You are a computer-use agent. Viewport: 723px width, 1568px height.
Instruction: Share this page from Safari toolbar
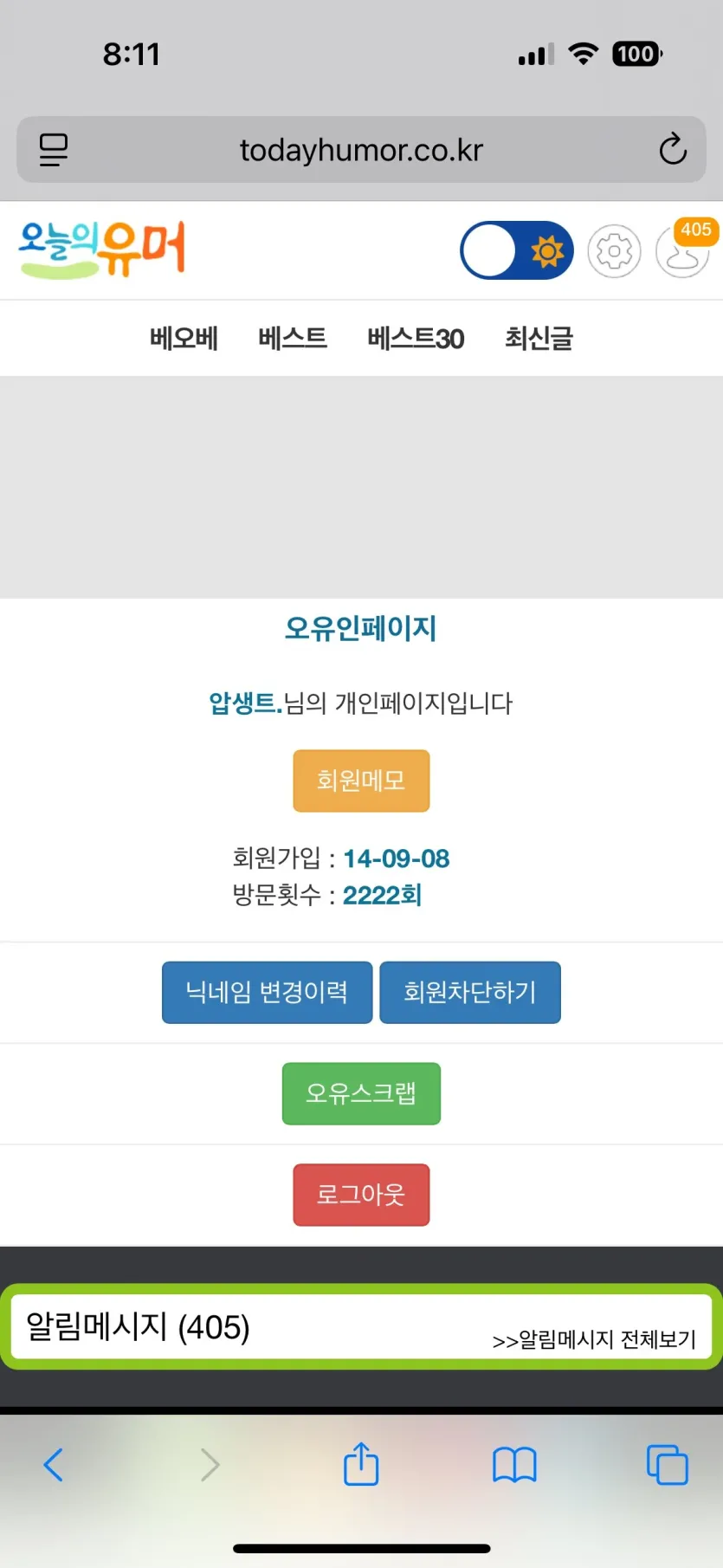pos(361,1465)
